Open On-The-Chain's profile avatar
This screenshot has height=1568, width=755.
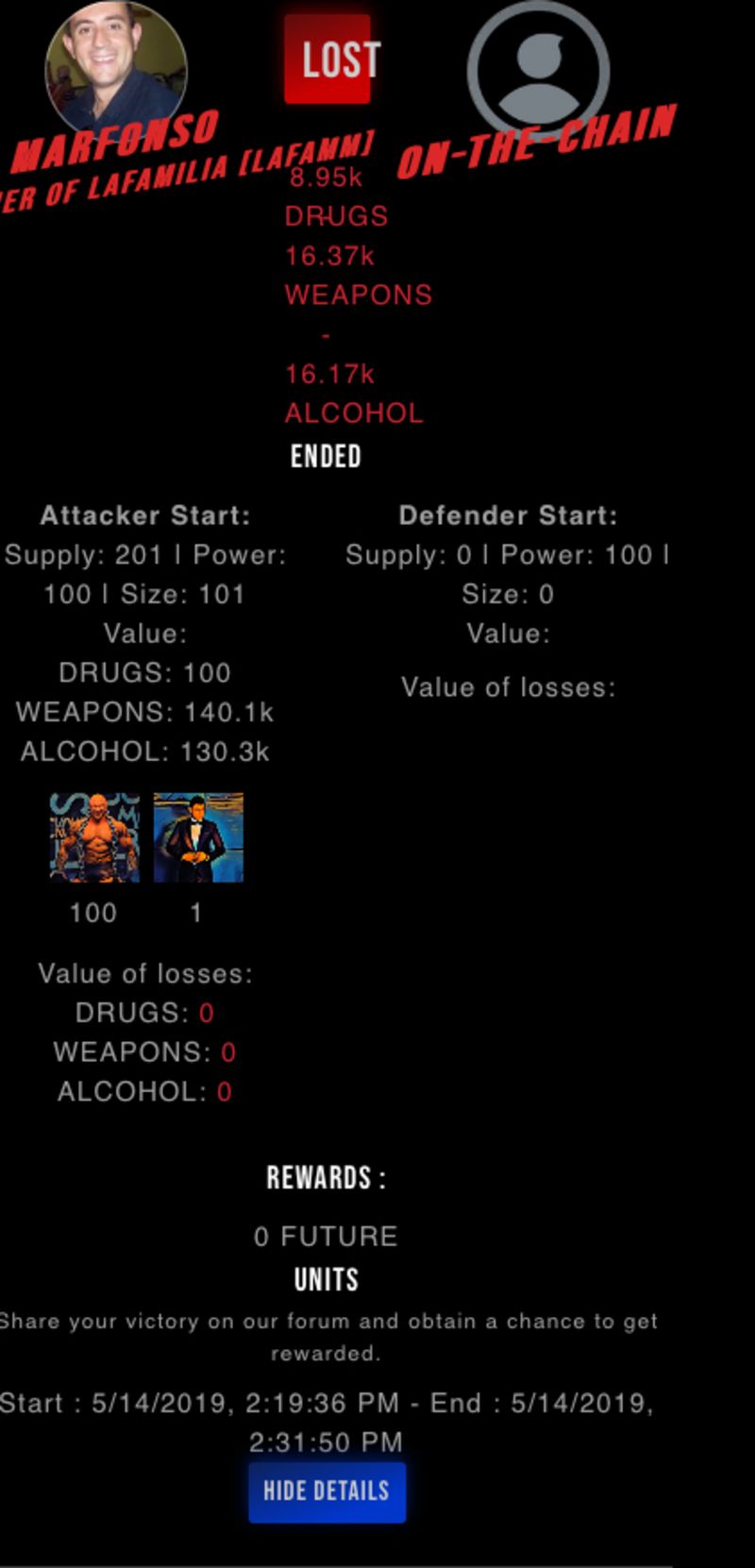pyautogui.click(x=538, y=68)
